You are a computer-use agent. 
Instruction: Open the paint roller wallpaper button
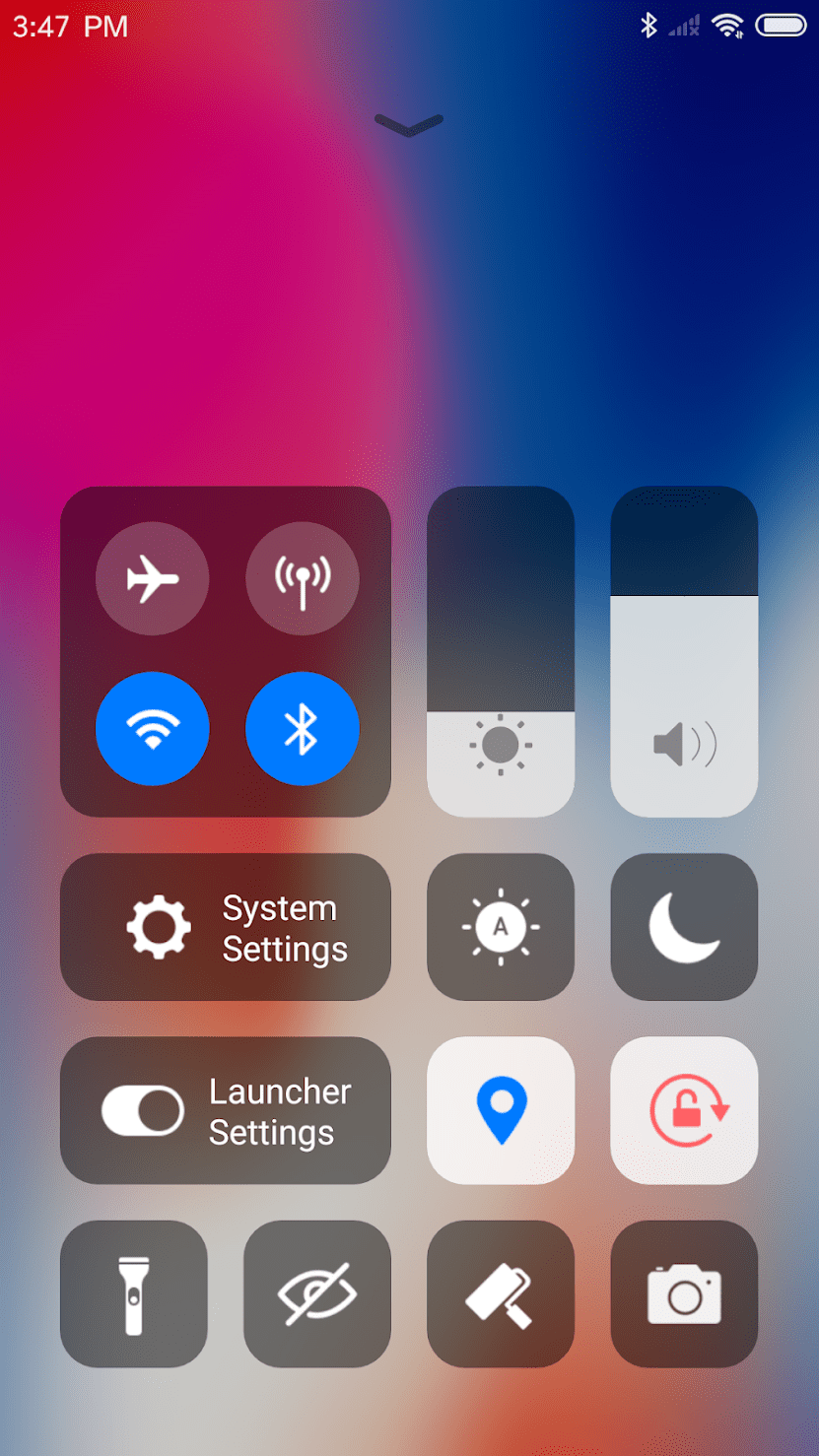pyautogui.click(x=501, y=1293)
